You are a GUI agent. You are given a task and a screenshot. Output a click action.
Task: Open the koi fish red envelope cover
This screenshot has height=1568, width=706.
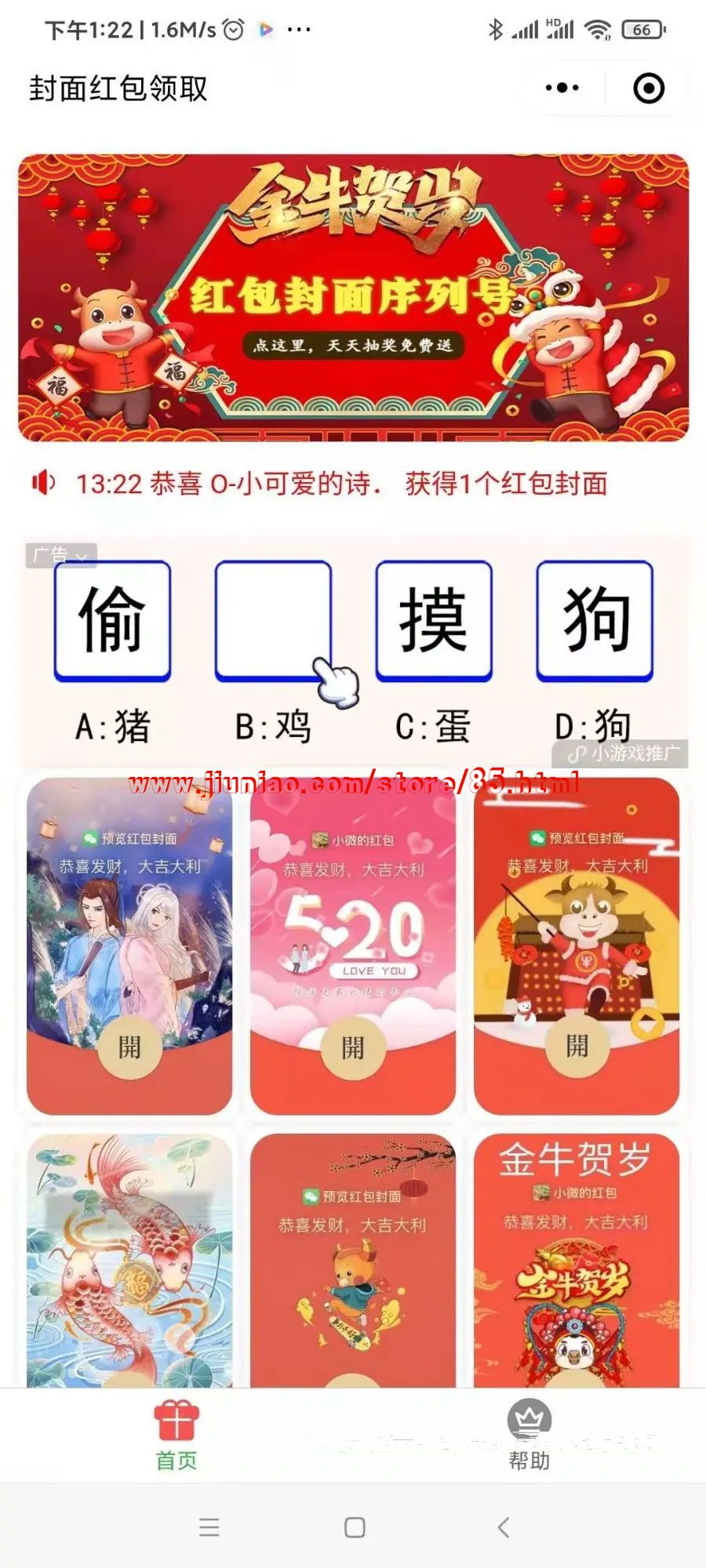129,1262
